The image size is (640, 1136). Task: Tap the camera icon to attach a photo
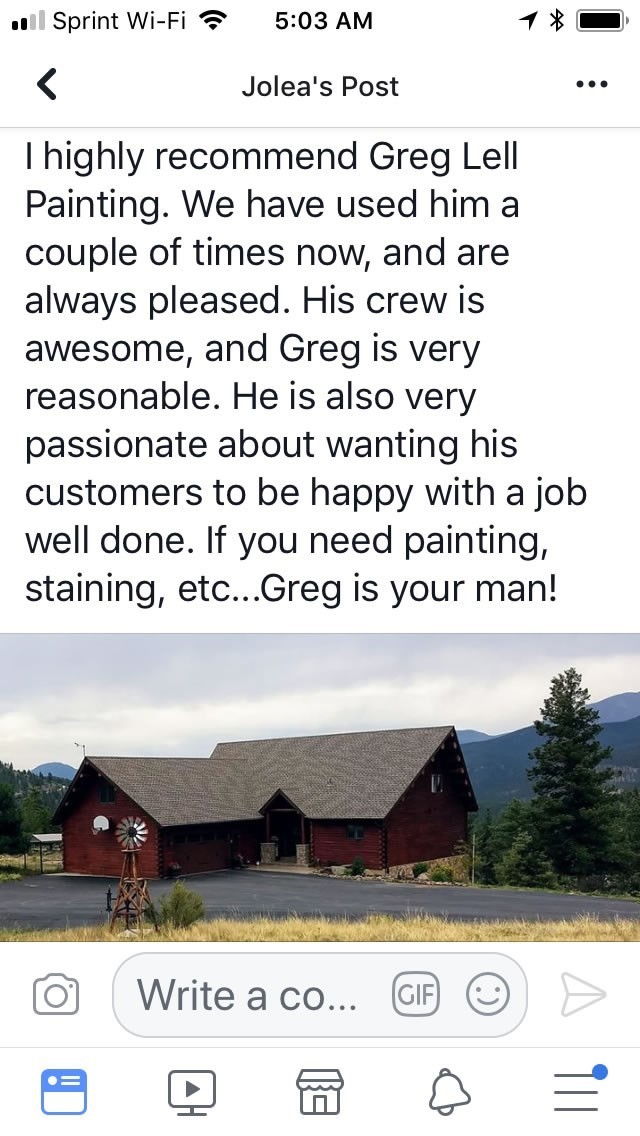[x=56, y=994]
